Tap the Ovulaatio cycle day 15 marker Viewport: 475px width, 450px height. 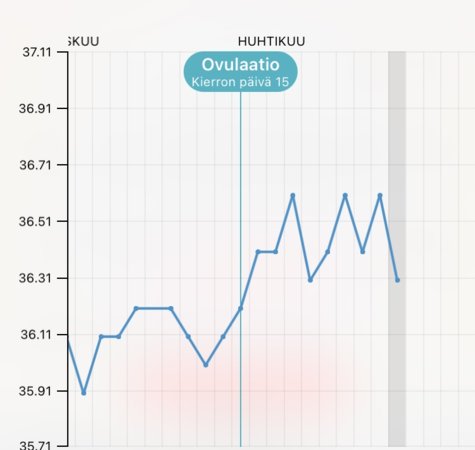tap(240, 72)
